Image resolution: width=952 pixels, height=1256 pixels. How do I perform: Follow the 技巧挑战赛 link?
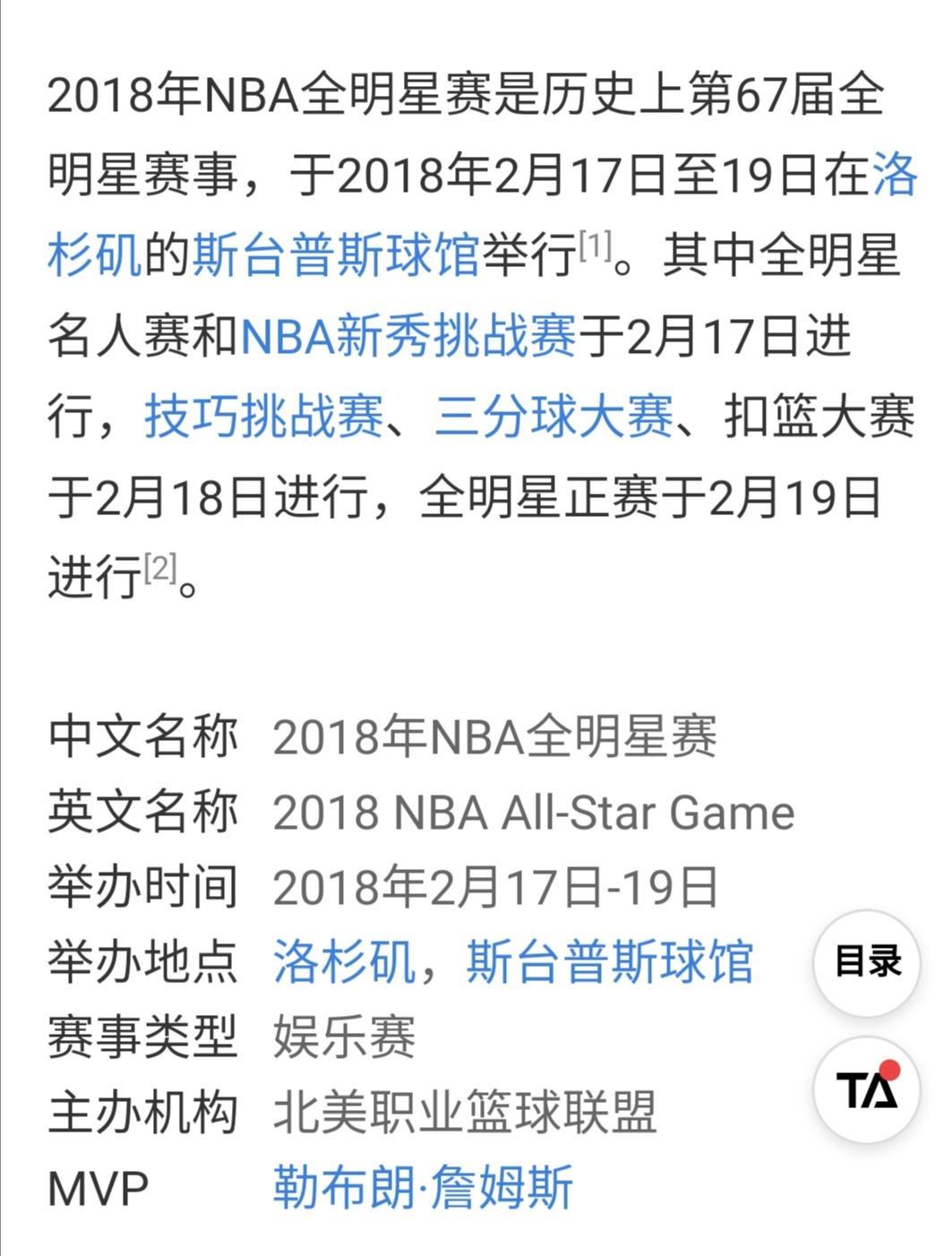pos(263,417)
